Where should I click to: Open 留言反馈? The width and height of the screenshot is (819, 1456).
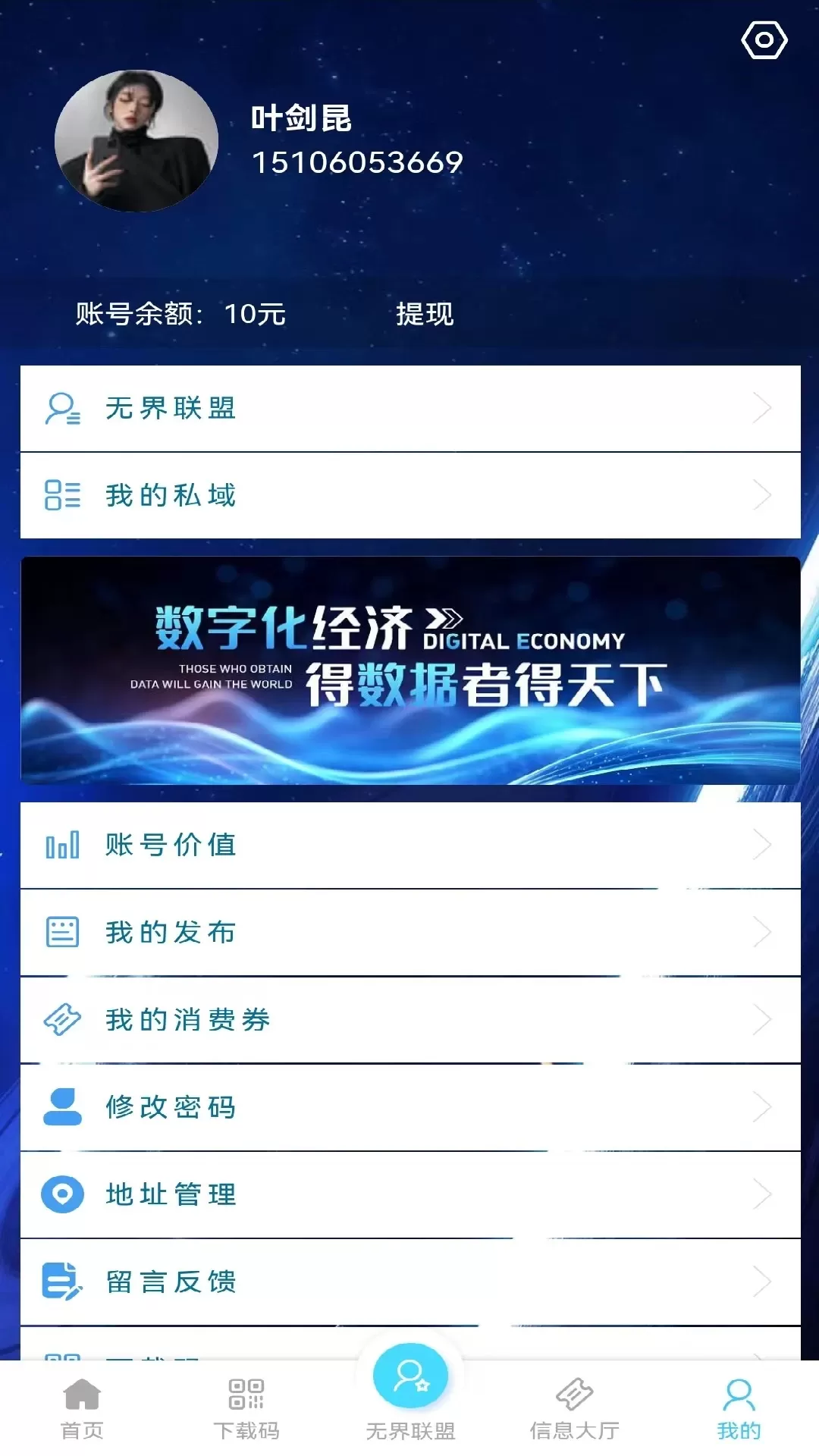pyautogui.click(x=410, y=1282)
